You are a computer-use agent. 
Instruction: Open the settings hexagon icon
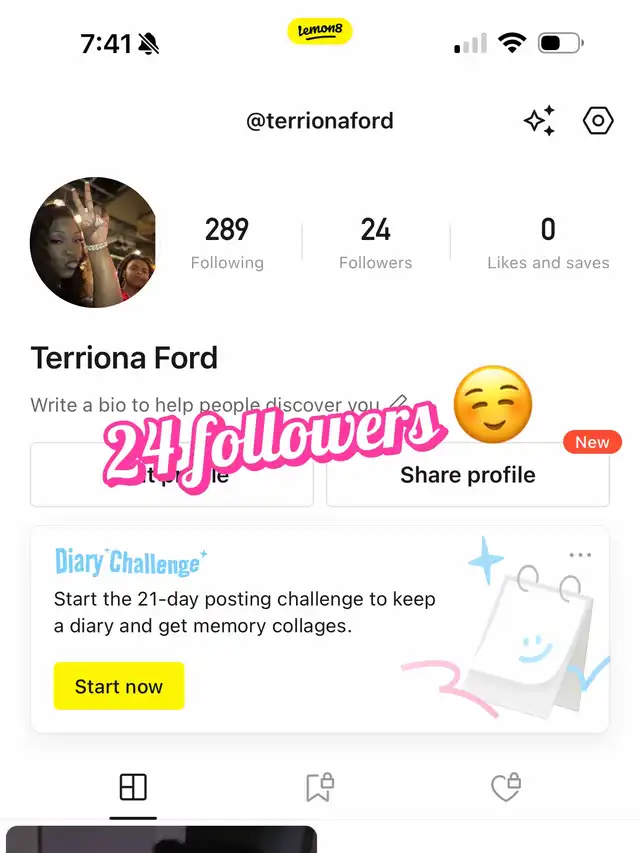tap(598, 121)
